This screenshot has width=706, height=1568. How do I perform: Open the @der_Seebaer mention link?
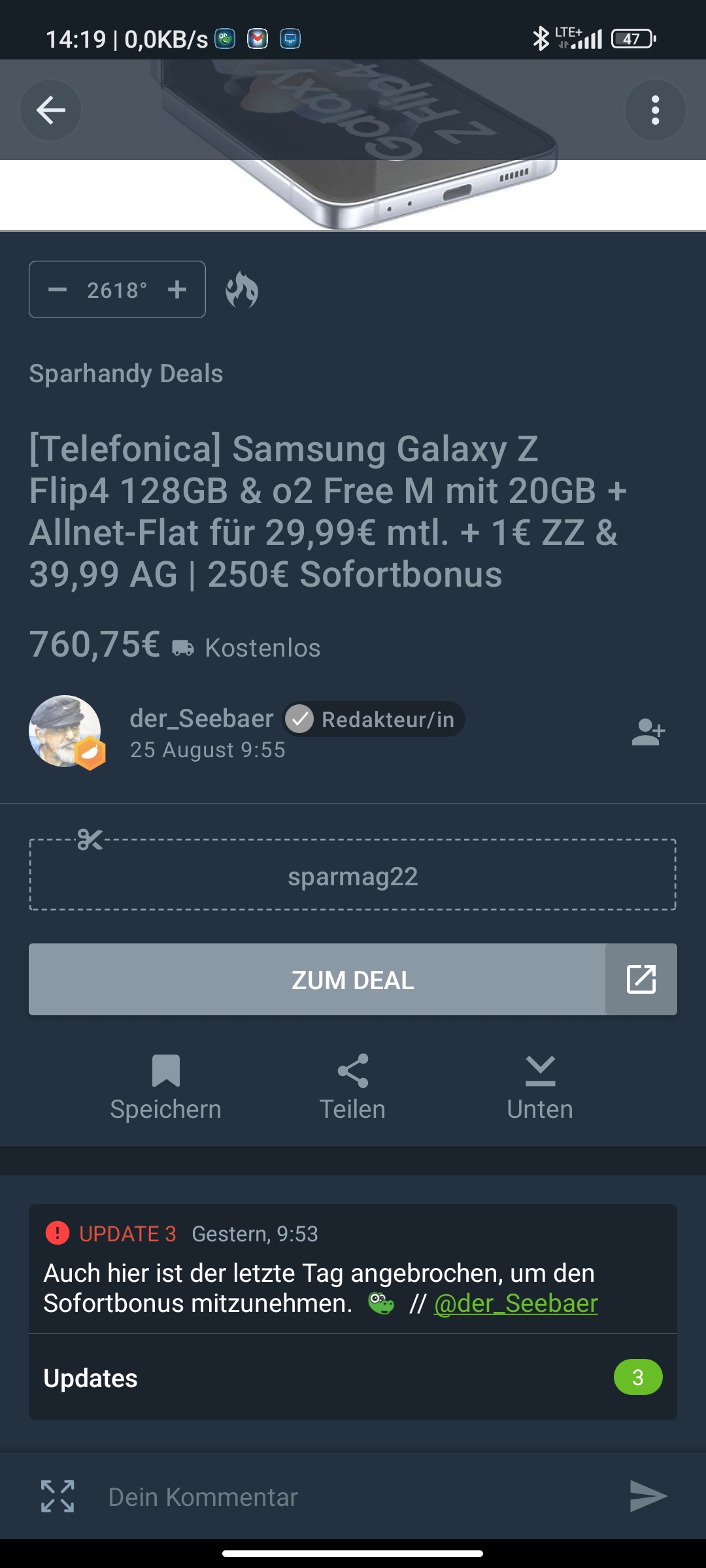[516, 1303]
